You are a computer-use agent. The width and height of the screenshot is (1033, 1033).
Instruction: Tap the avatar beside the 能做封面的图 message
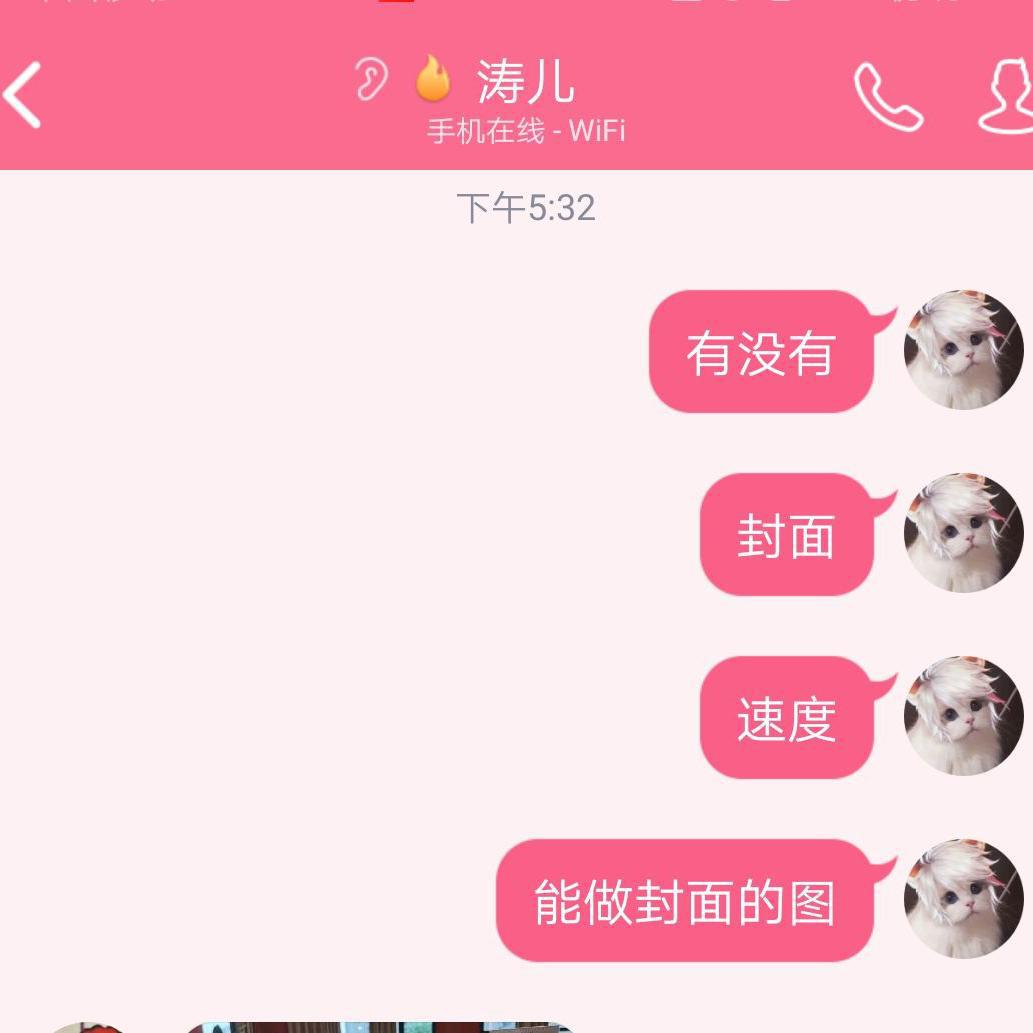pos(963,899)
